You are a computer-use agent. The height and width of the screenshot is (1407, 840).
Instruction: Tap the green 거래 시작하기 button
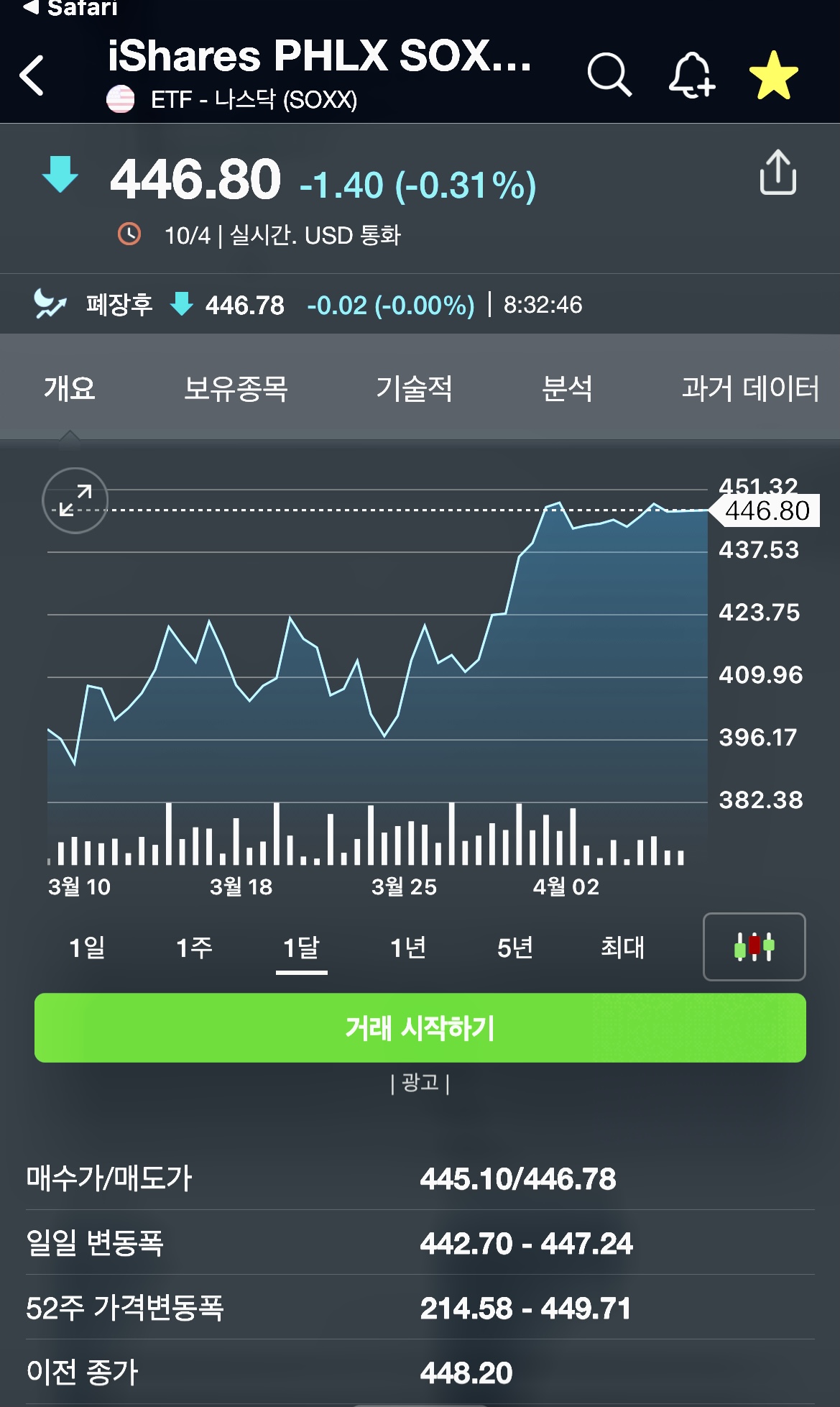420,1027
